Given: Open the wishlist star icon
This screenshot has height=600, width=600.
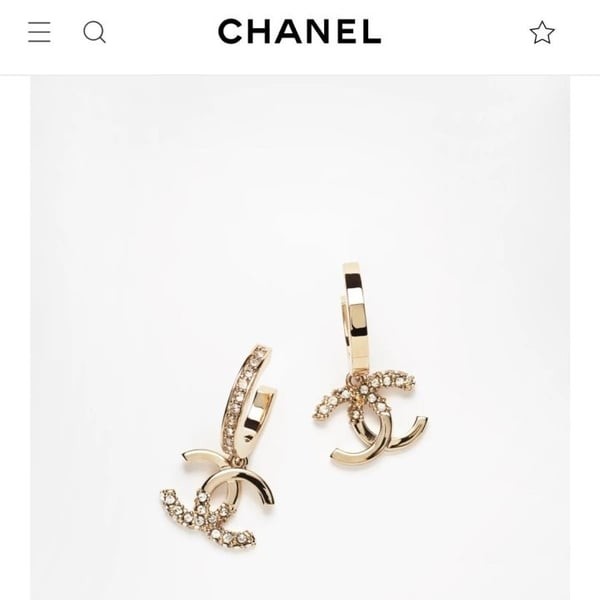Looking at the screenshot, I should click(x=542, y=33).
